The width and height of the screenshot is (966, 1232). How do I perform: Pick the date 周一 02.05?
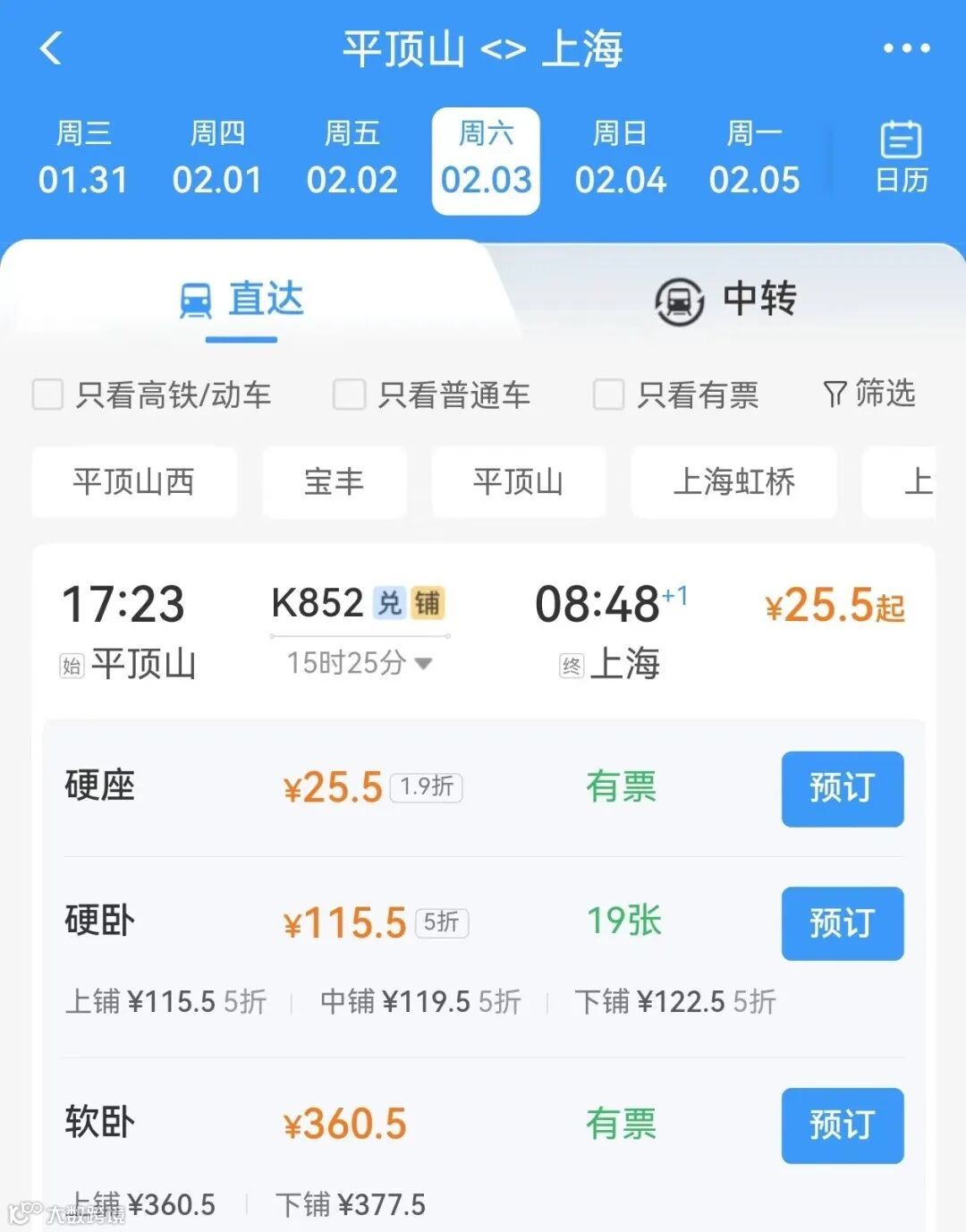(754, 159)
